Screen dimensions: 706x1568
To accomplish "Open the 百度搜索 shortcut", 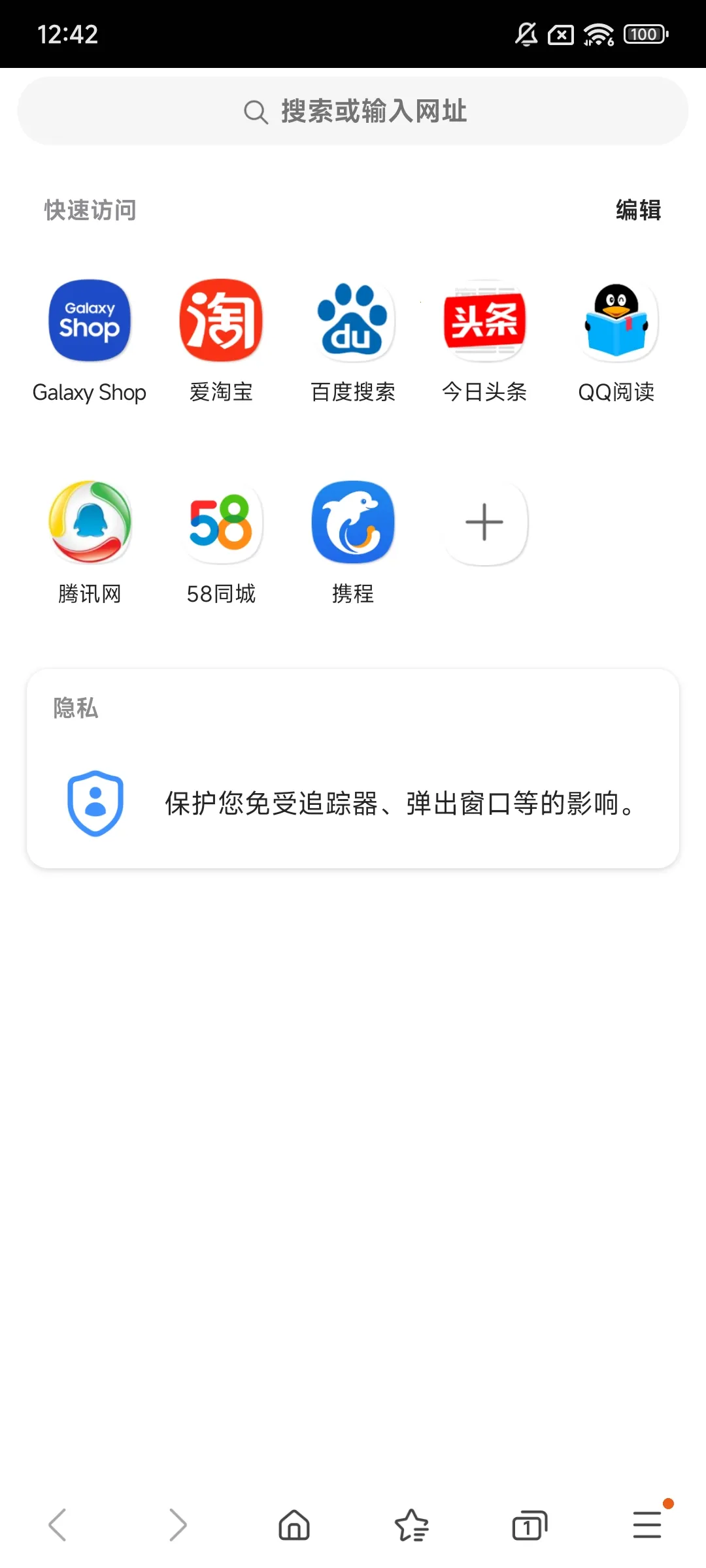I will tap(353, 321).
